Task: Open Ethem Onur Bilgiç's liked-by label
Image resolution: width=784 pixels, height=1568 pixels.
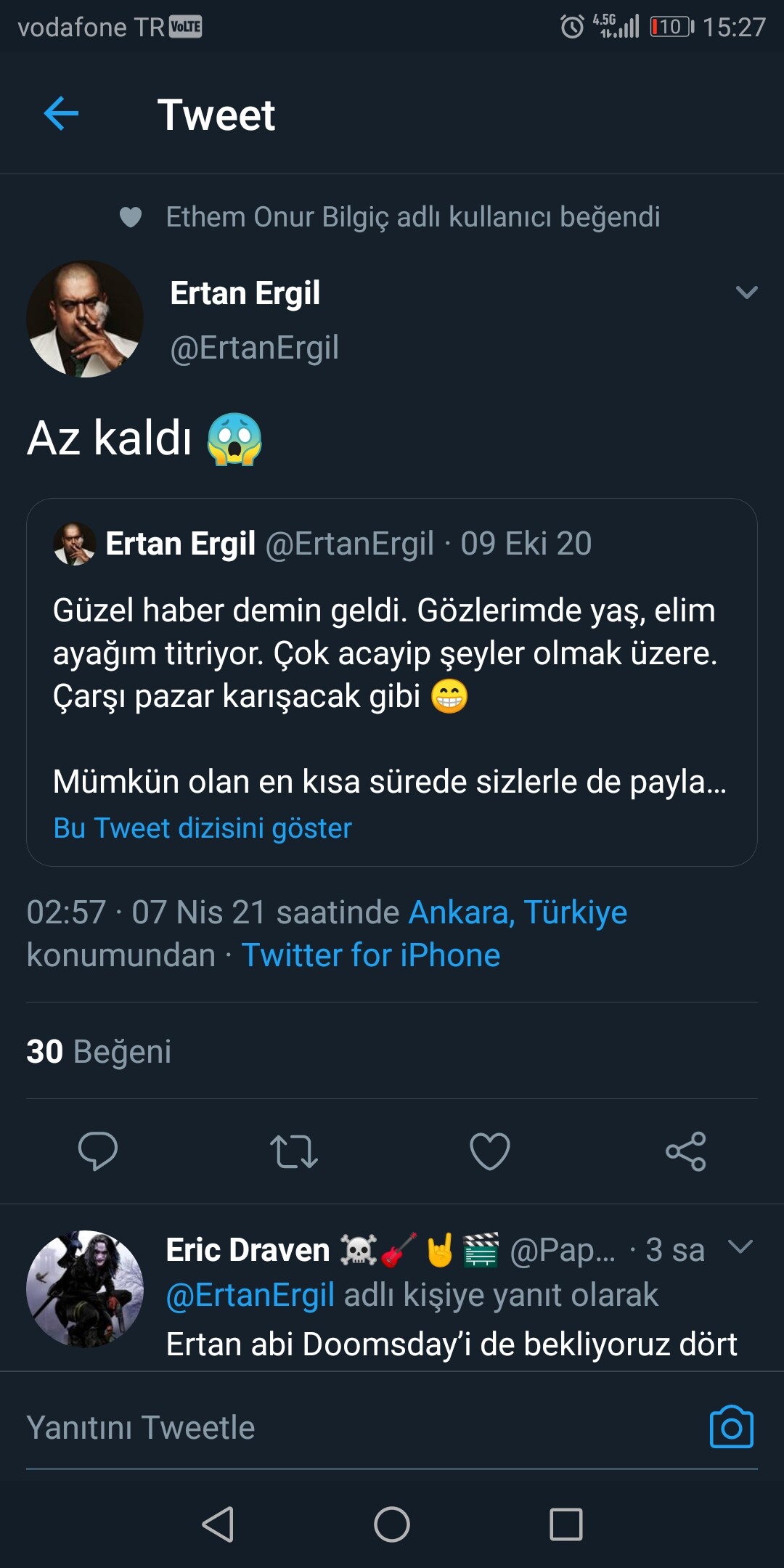Action: (412, 217)
